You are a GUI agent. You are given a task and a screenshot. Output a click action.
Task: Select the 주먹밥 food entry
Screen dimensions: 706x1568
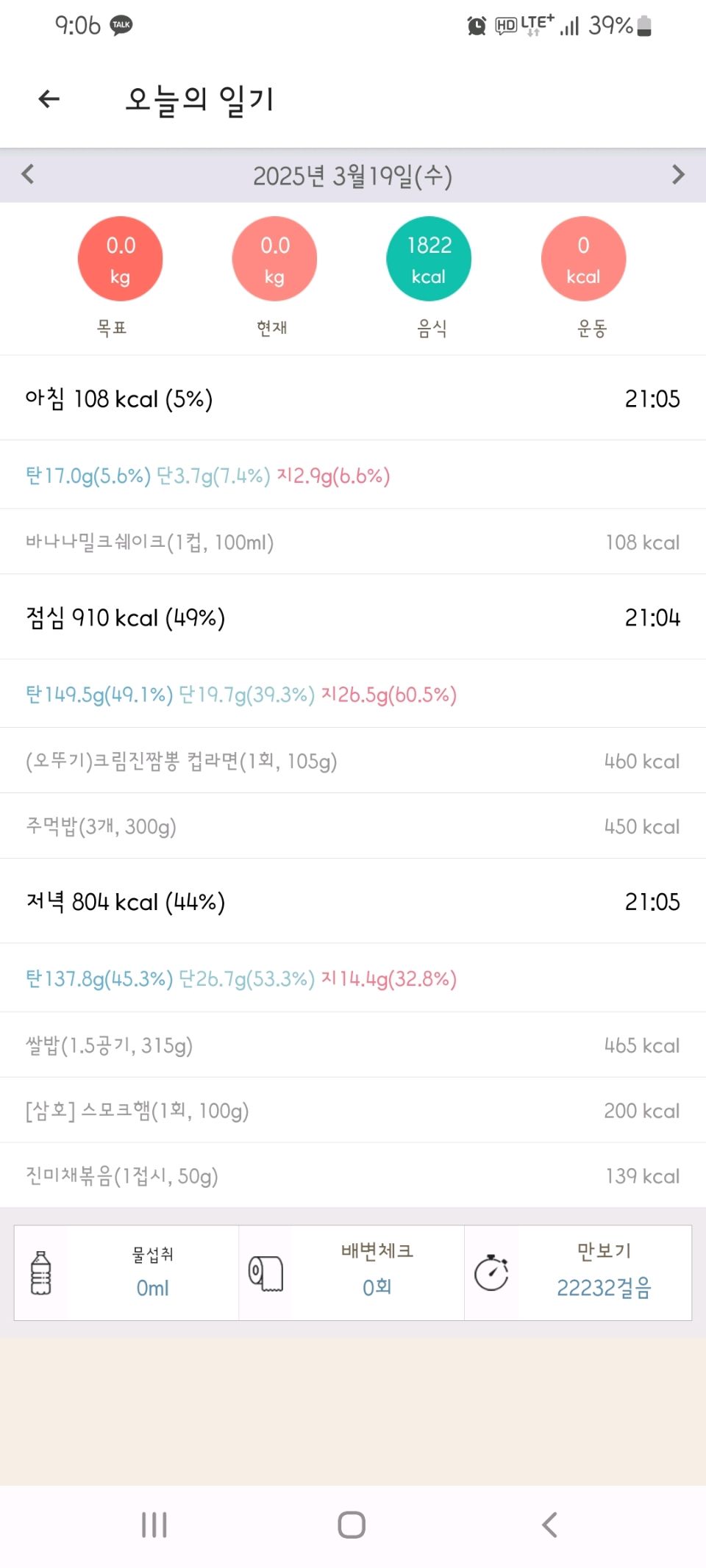coord(353,826)
